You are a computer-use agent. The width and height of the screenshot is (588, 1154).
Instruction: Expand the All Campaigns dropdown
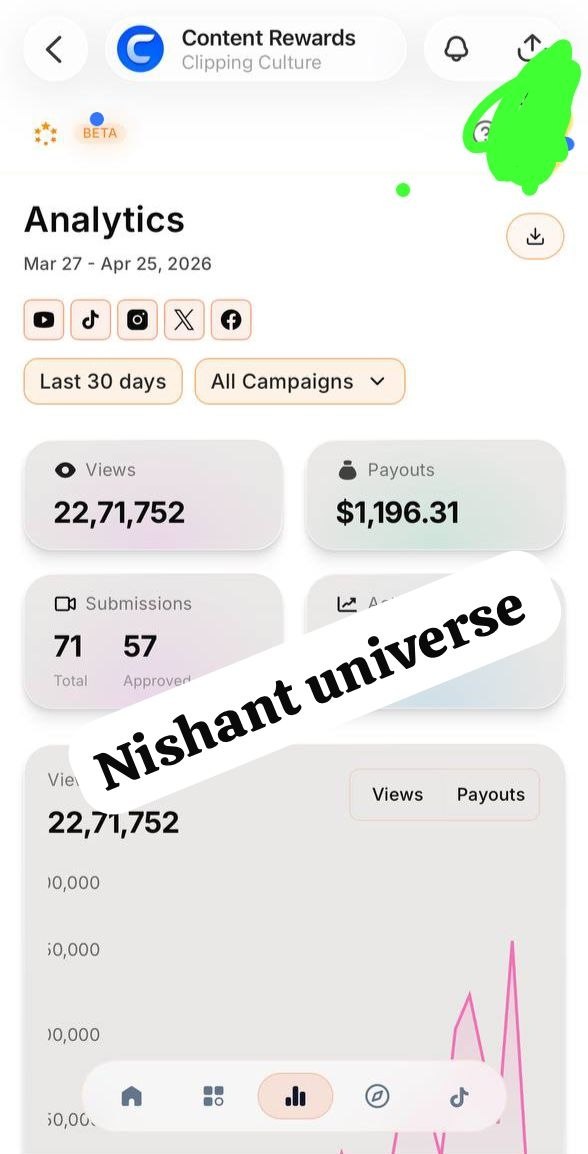(x=300, y=381)
